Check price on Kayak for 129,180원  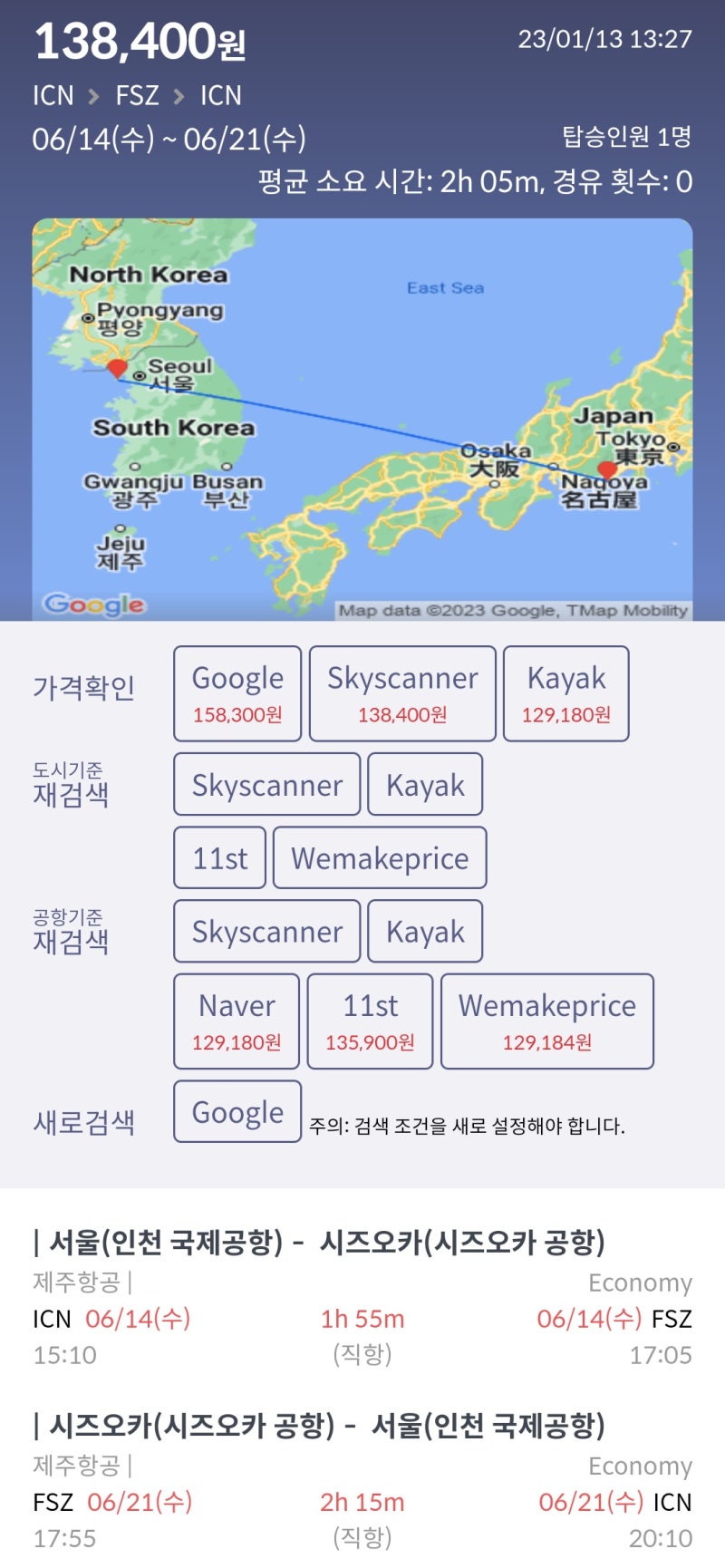coord(566,693)
